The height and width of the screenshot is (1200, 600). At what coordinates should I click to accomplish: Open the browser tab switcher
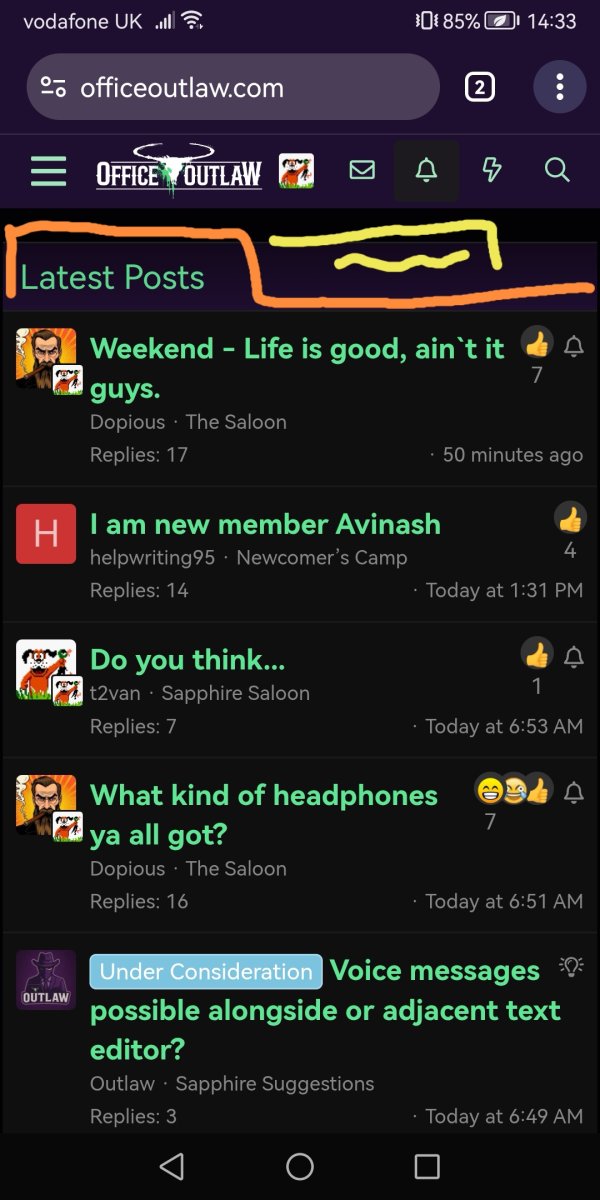click(x=479, y=88)
